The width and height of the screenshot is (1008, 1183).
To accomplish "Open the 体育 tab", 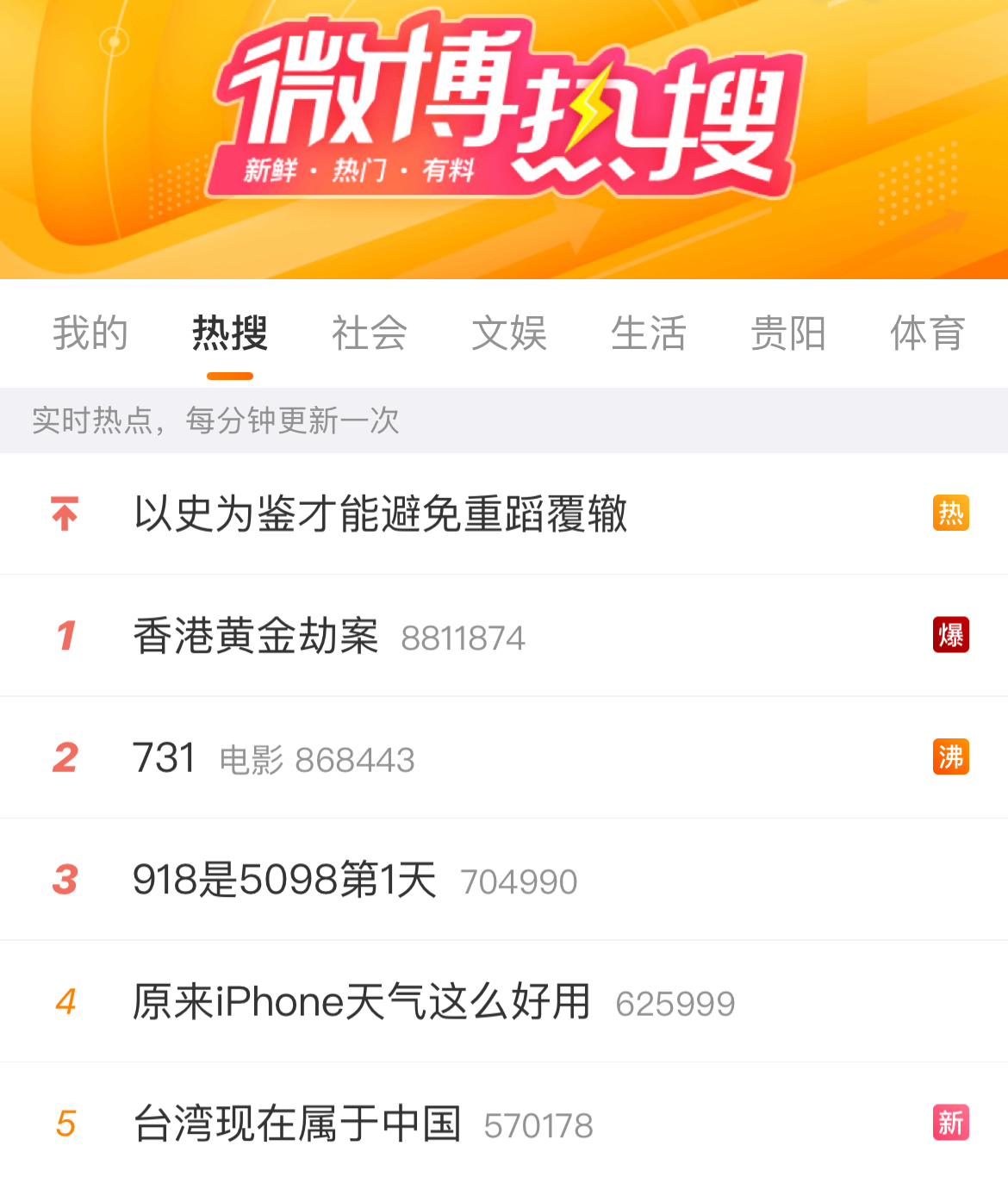I will tap(927, 333).
